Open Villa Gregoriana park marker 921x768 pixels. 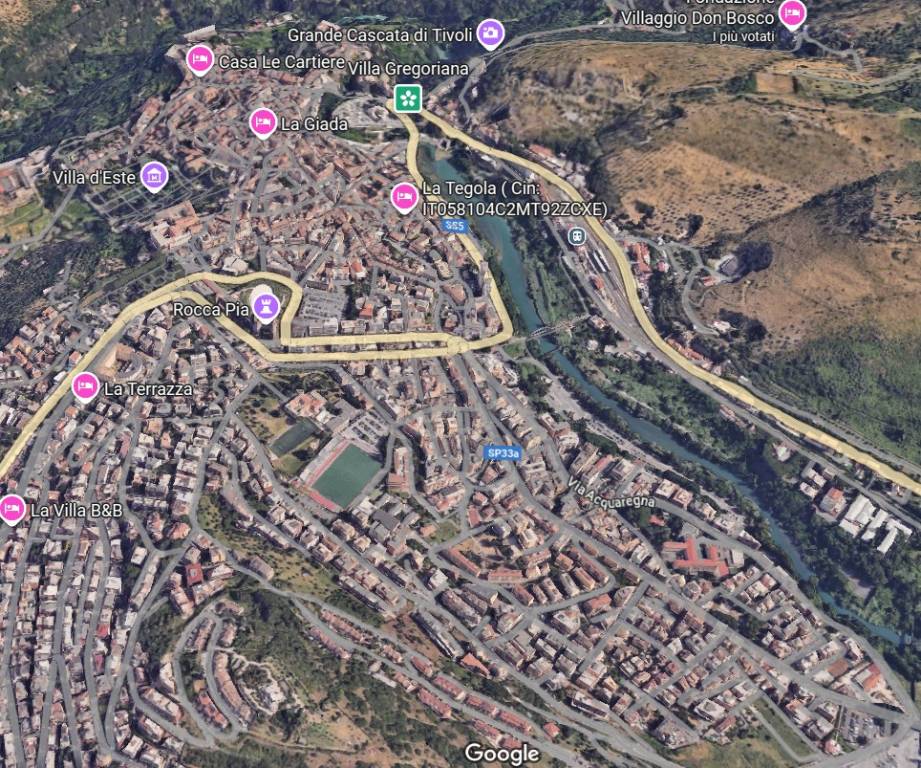[406, 98]
